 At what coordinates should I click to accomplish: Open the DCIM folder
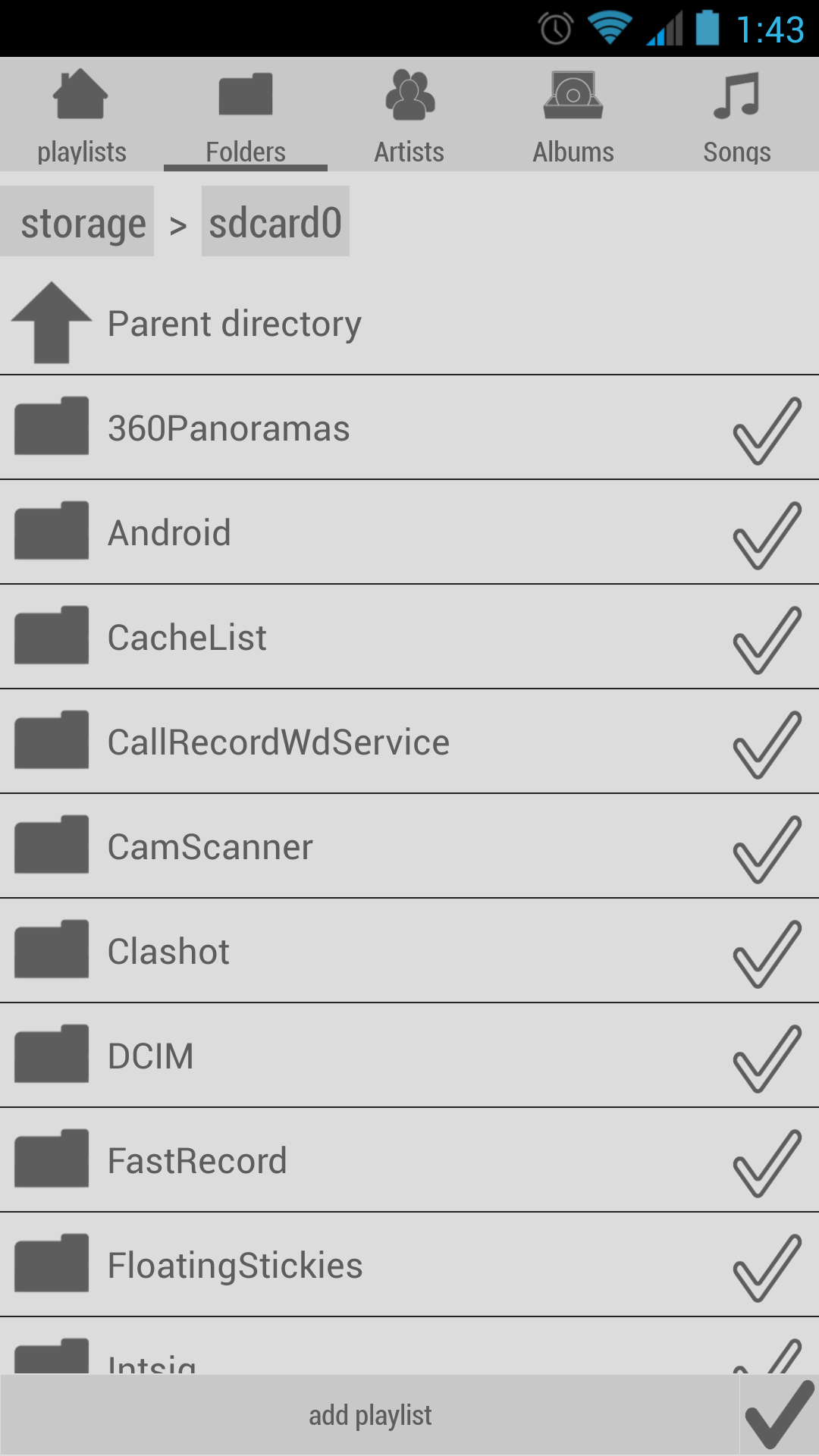point(151,1056)
